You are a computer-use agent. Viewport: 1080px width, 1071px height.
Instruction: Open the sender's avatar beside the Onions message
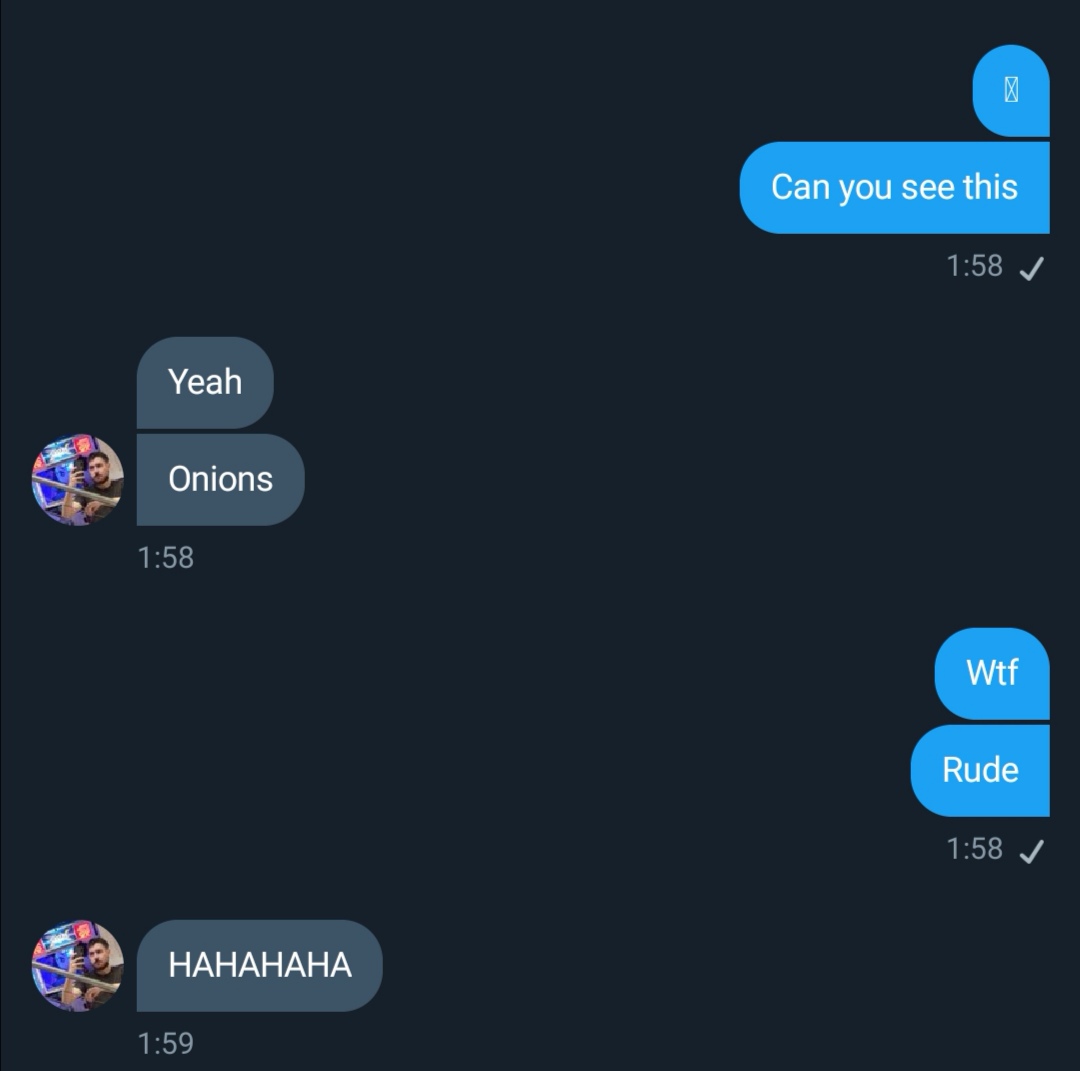pyautogui.click(x=78, y=480)
